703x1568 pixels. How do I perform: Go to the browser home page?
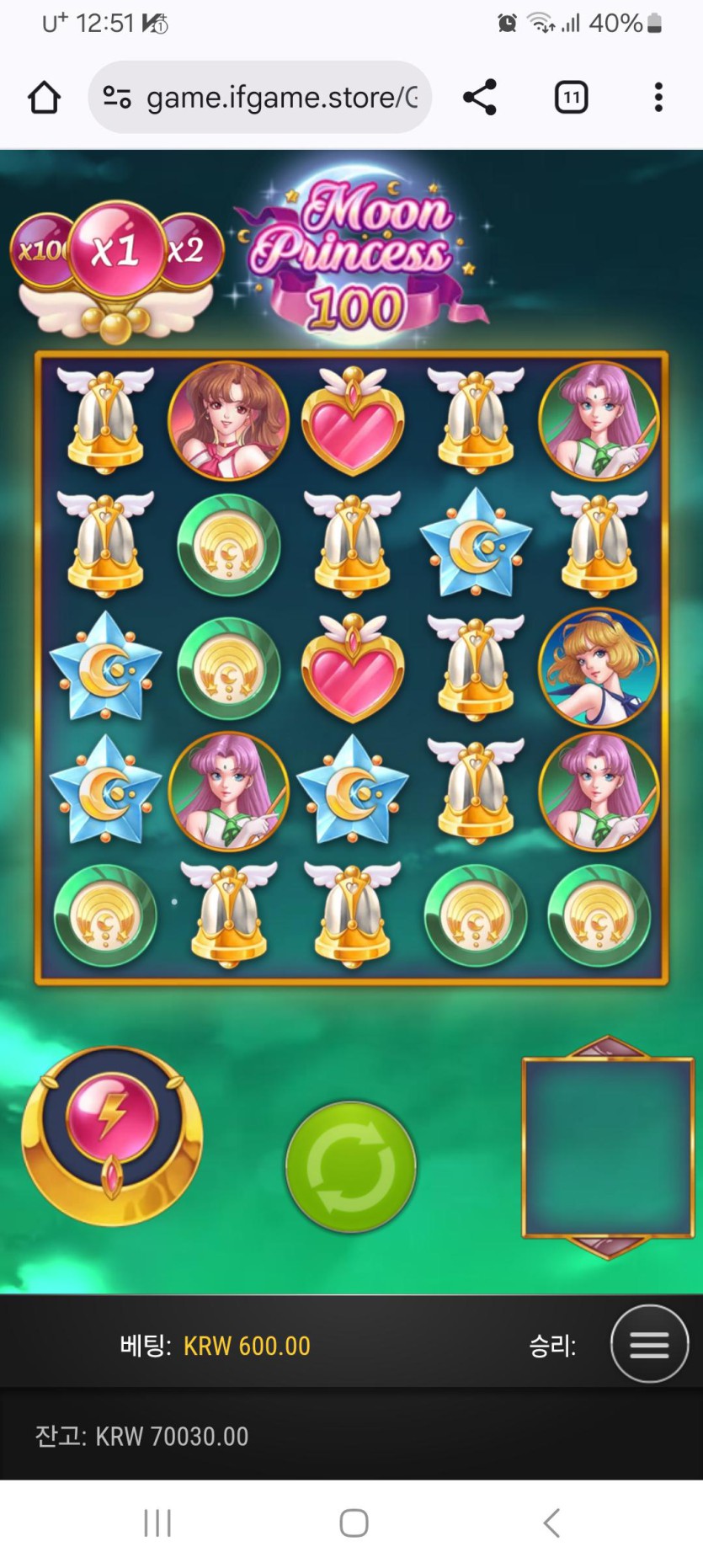[45, 98]
